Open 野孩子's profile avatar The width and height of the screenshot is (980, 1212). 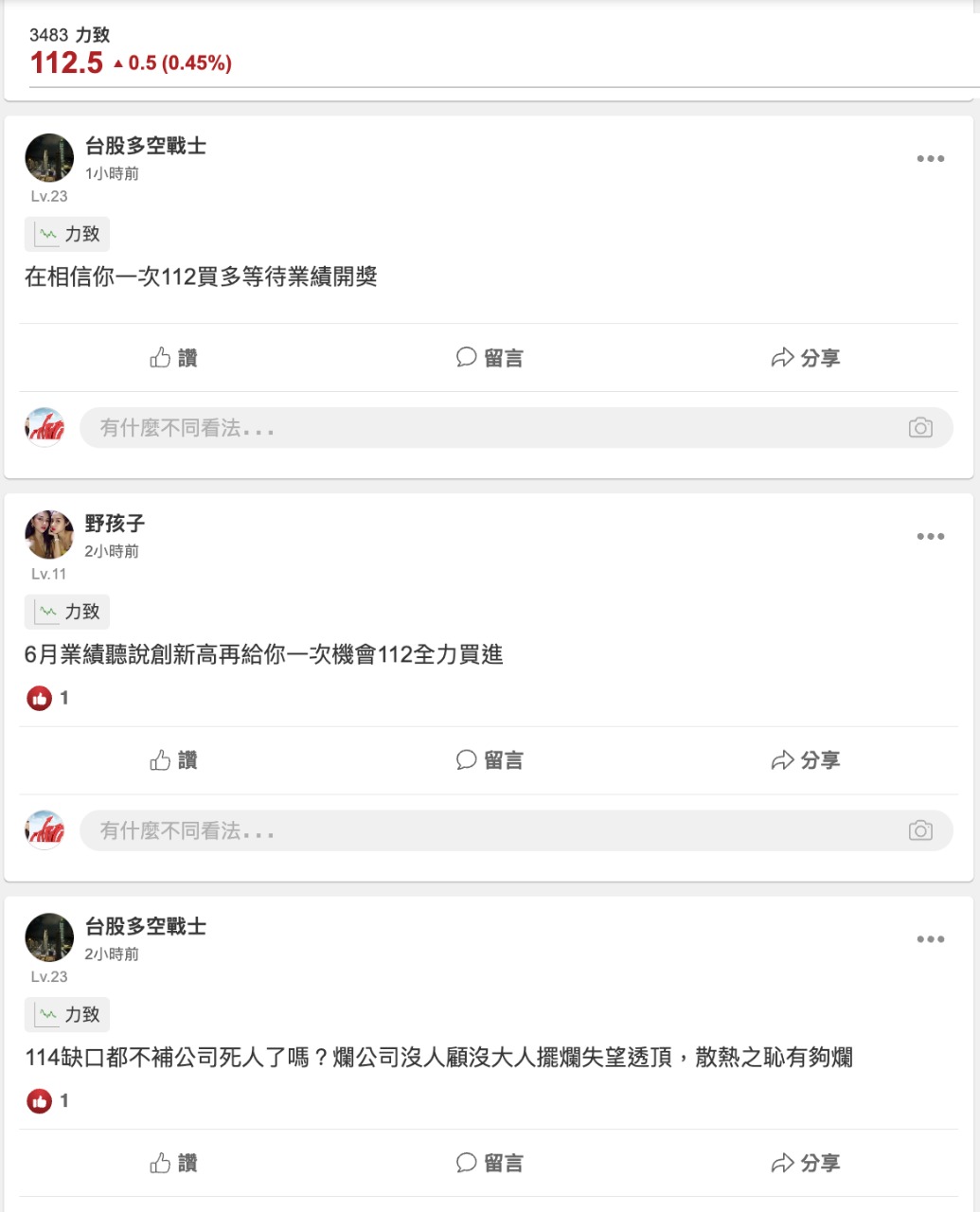click(x=49, y=535)
